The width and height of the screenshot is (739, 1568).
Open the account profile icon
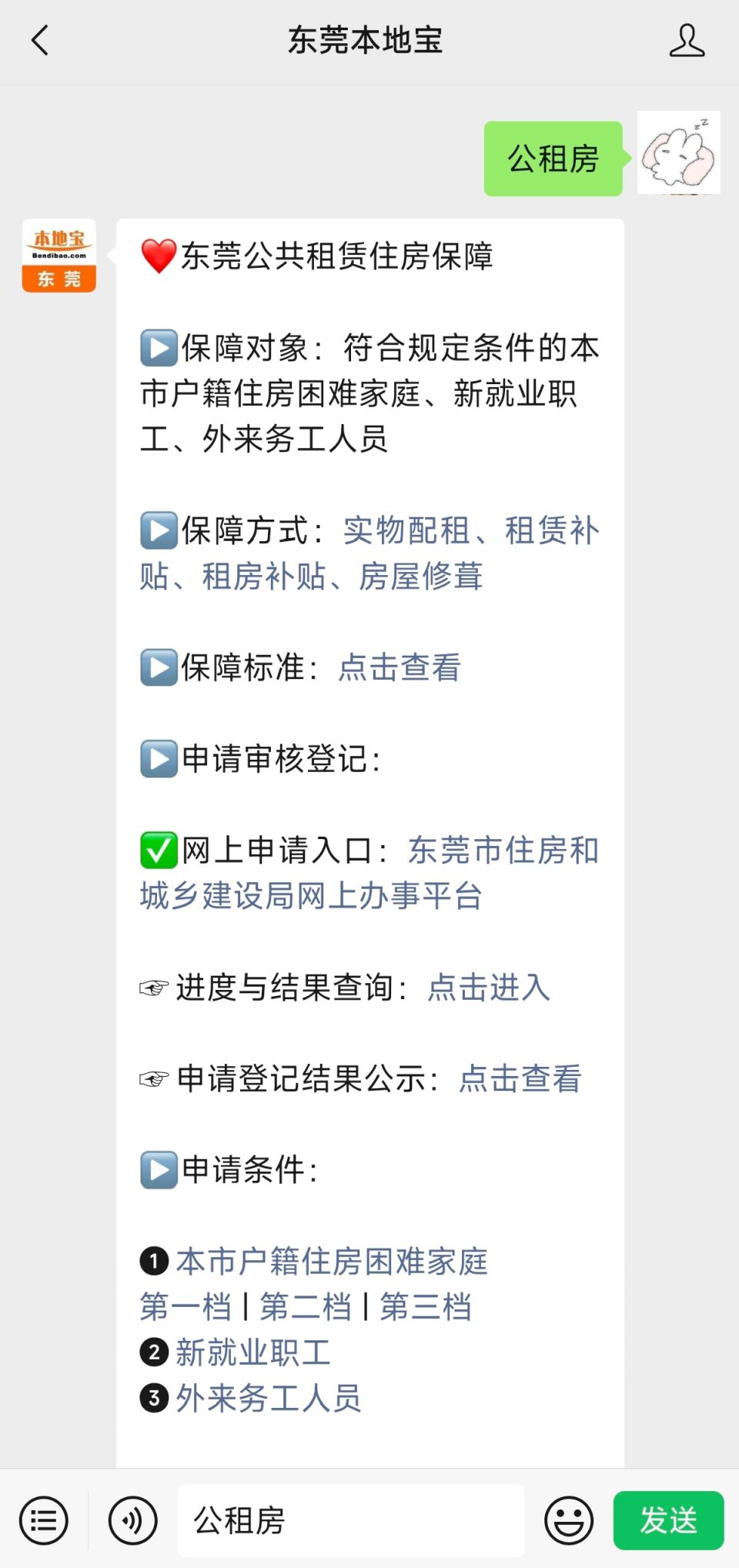(x=686, y=40)
